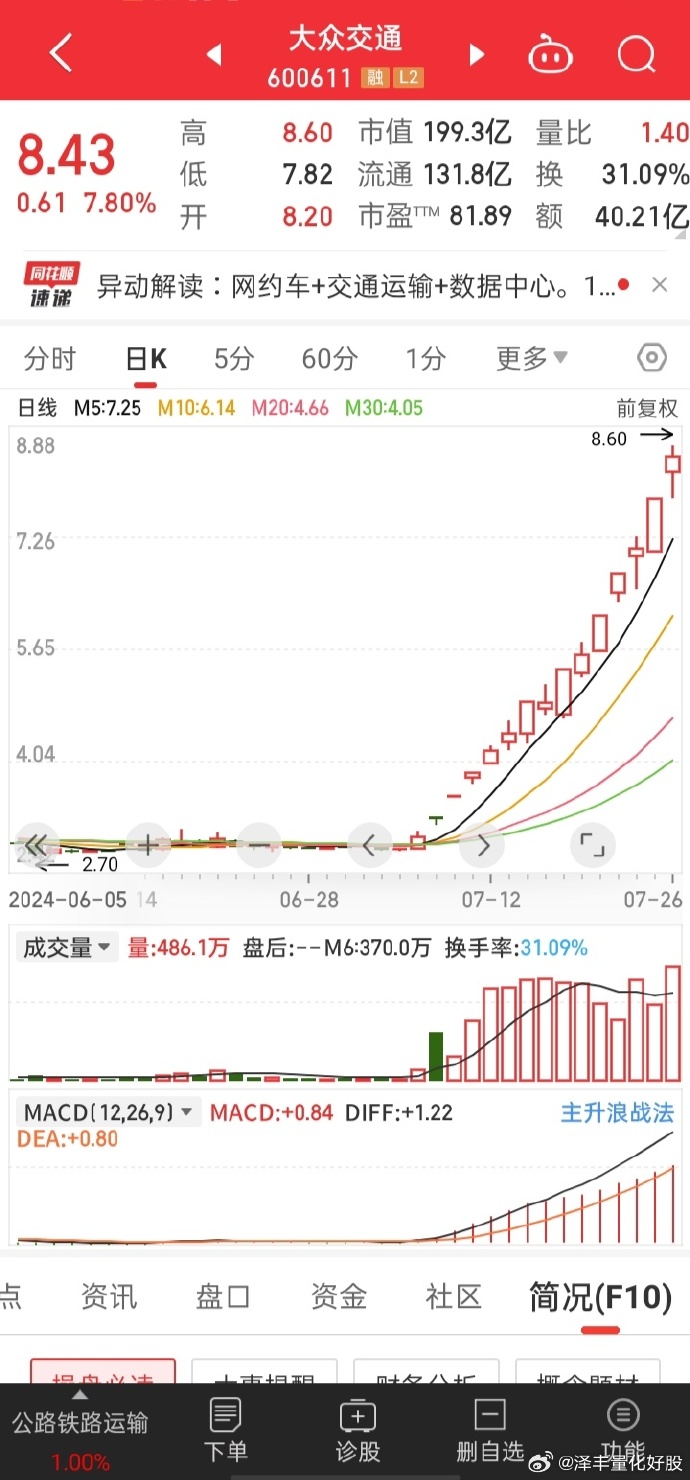Switch to the previous stock

point(213,55)
